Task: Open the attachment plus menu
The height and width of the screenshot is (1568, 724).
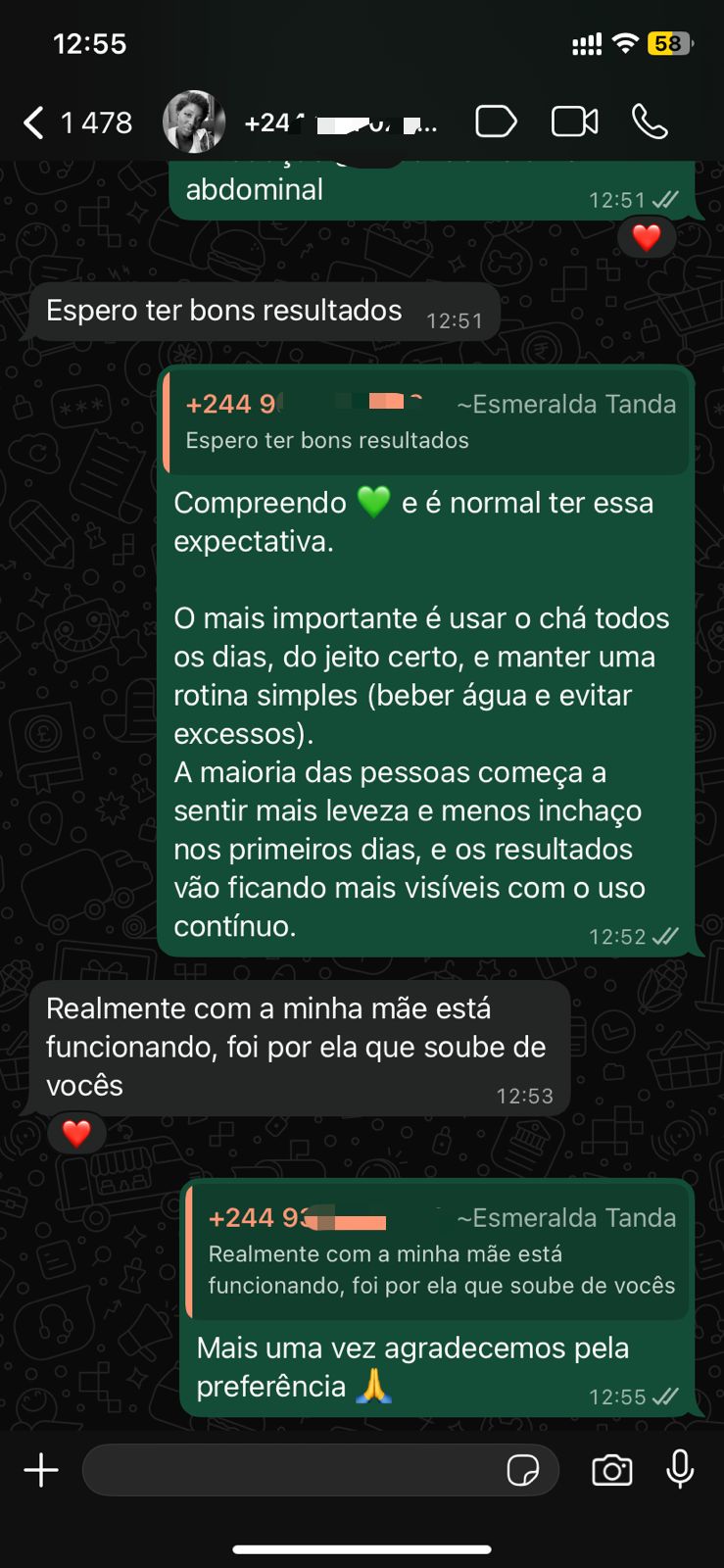Action: [x=41, y=1470]
